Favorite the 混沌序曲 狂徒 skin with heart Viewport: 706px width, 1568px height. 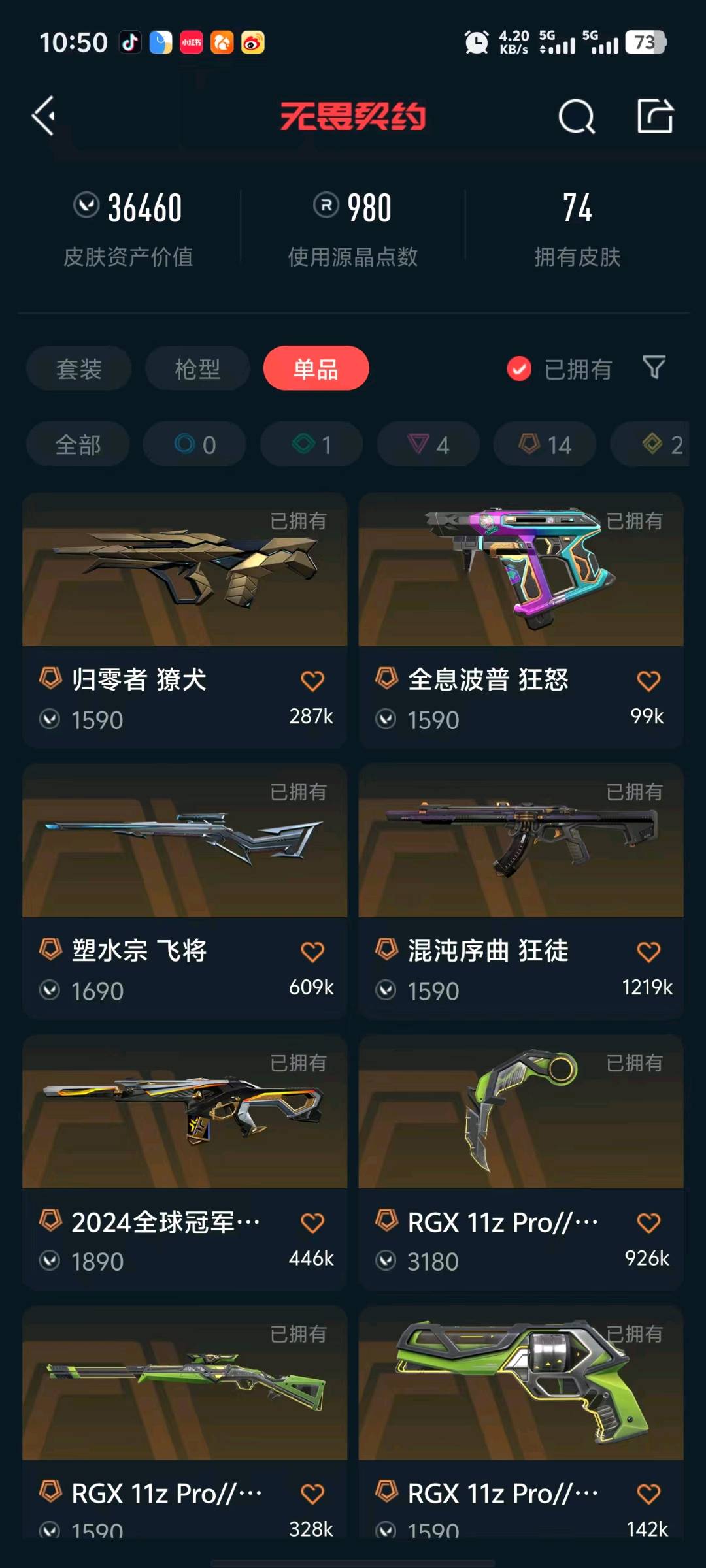click(648, 952)
